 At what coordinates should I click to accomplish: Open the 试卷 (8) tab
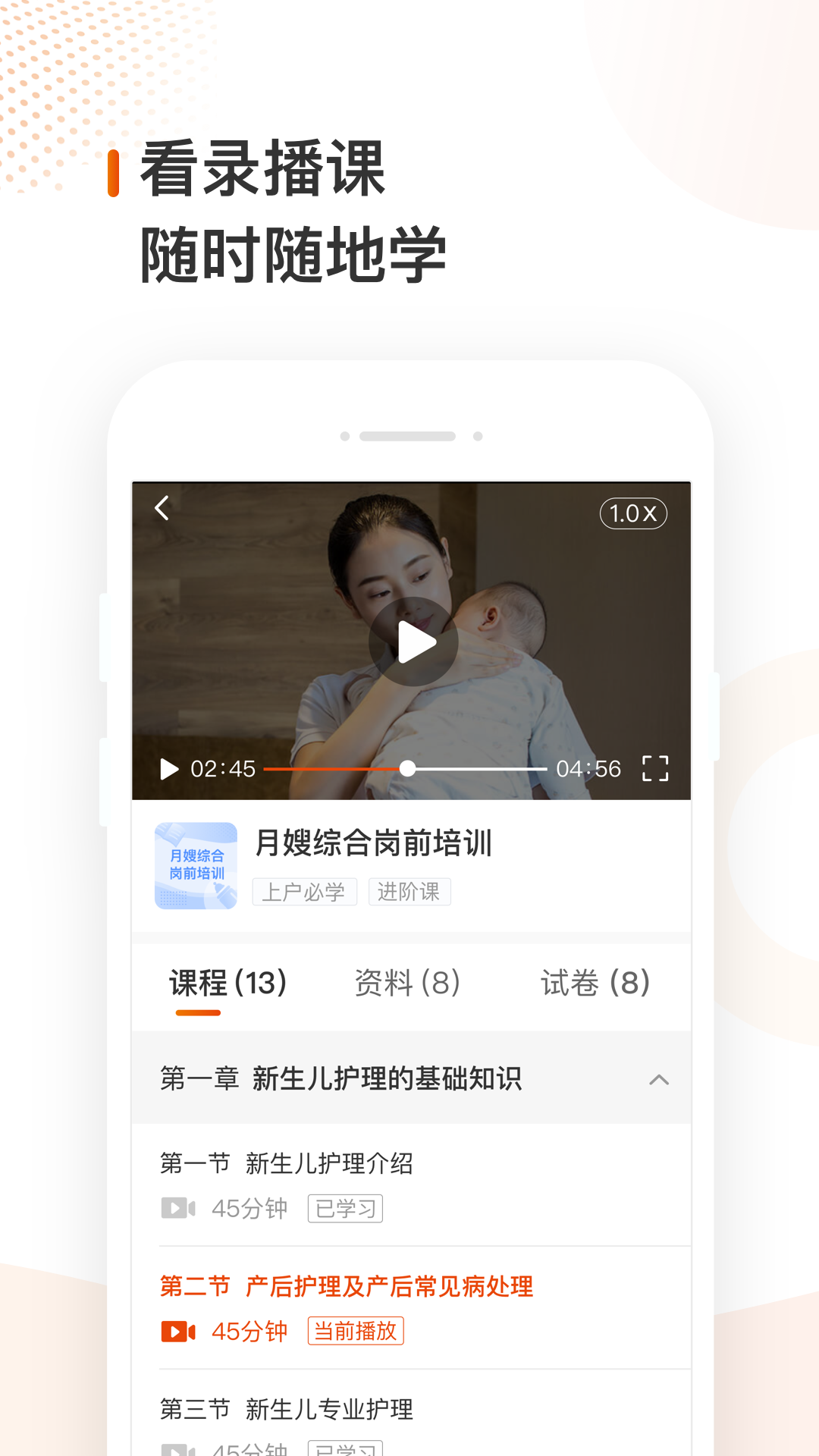595,984
